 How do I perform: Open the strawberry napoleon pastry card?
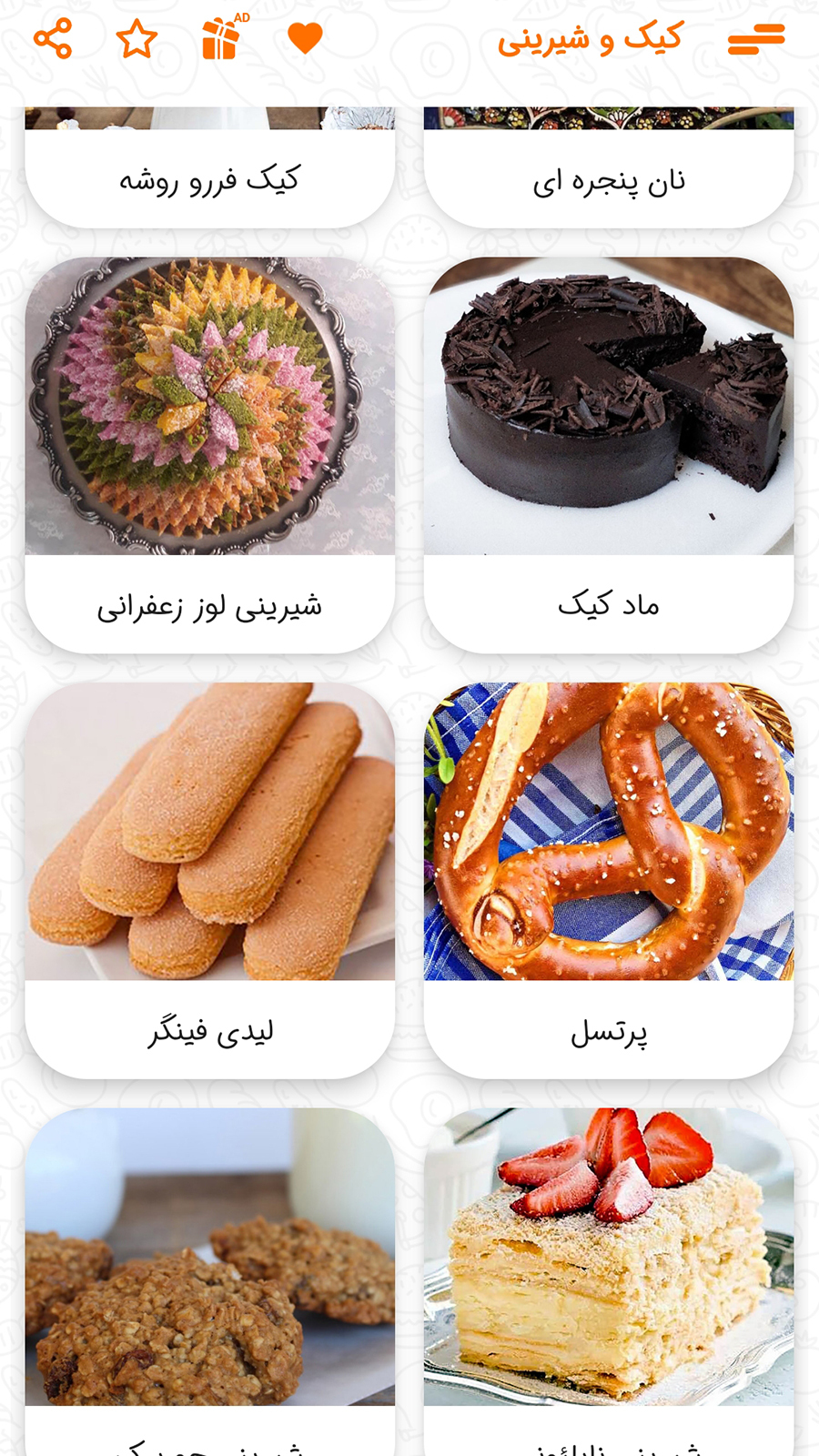(609, 1274)
